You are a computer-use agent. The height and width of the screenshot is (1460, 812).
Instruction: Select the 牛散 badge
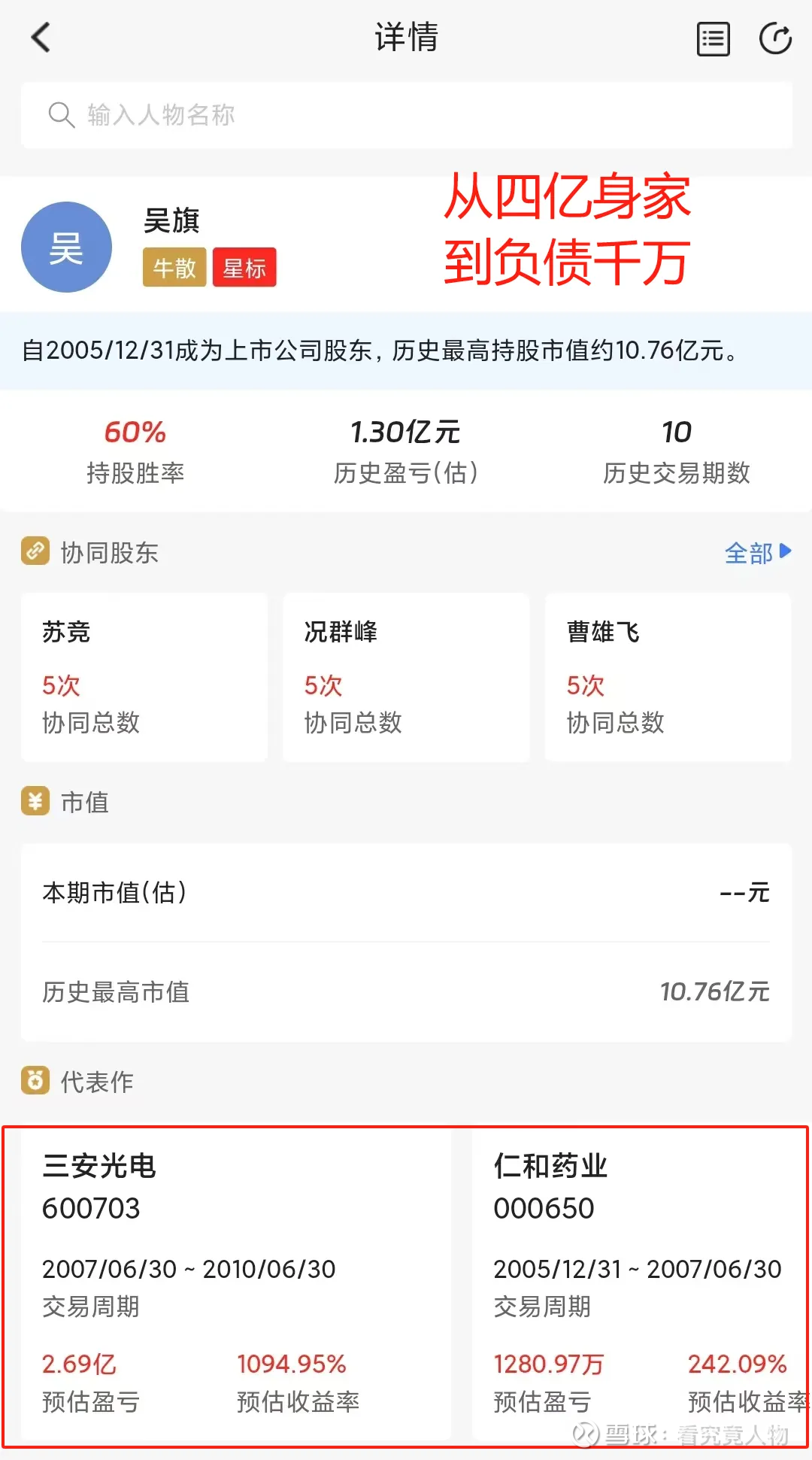[174, 267]
